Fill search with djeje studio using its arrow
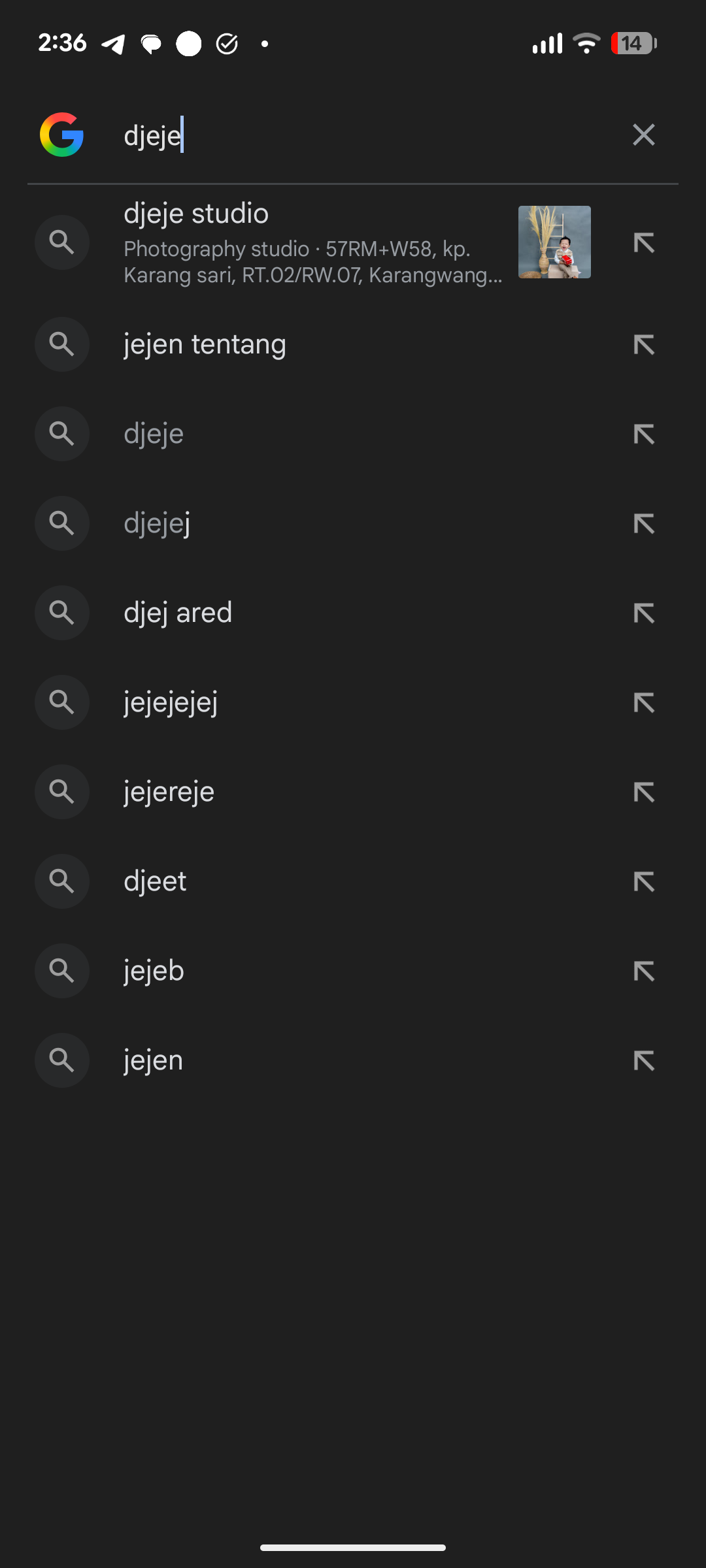This screenshot has height=1568, width=706. point(643,243)
